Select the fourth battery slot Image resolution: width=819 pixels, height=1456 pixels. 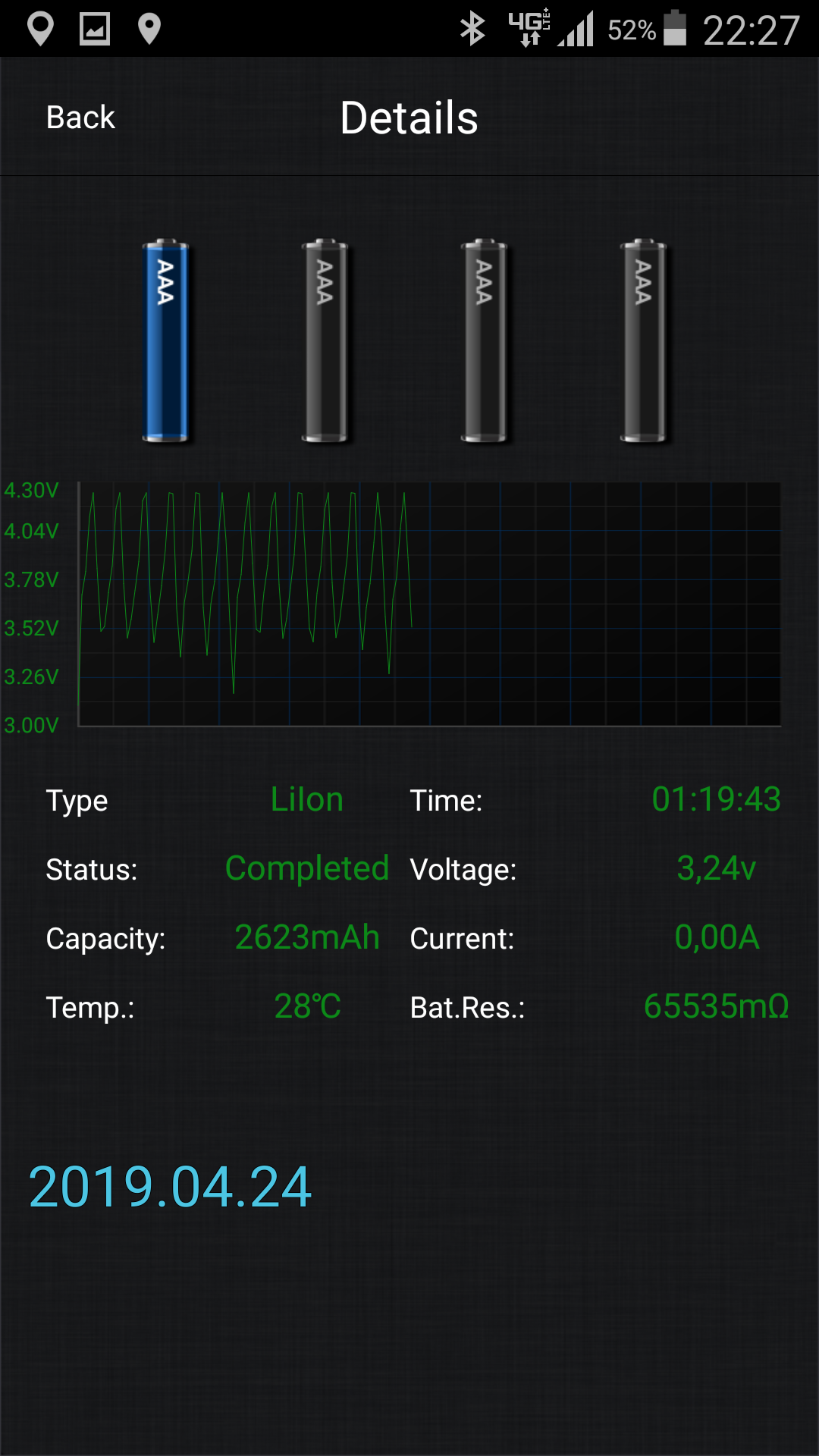(643, 340)
